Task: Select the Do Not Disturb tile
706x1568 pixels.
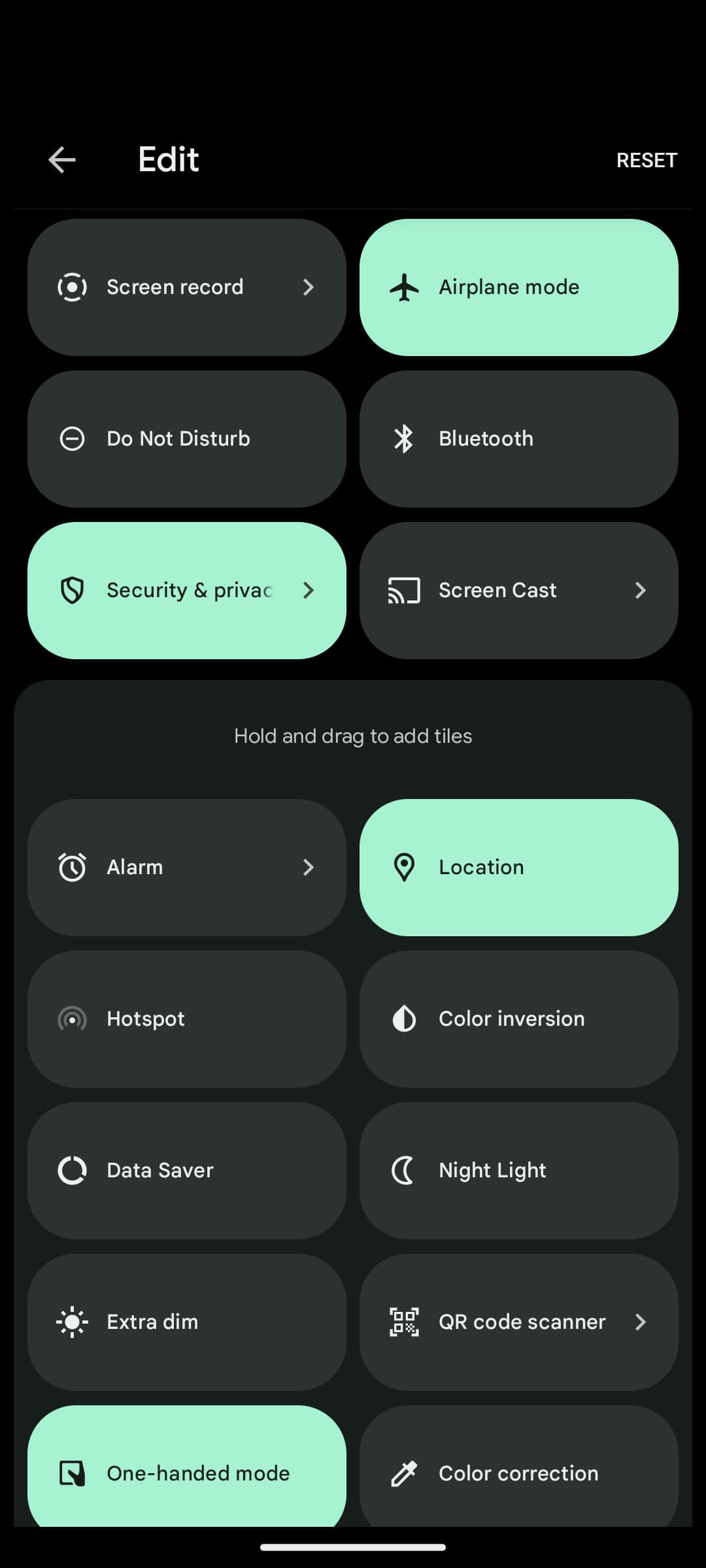Action: [x=187, y=439]
